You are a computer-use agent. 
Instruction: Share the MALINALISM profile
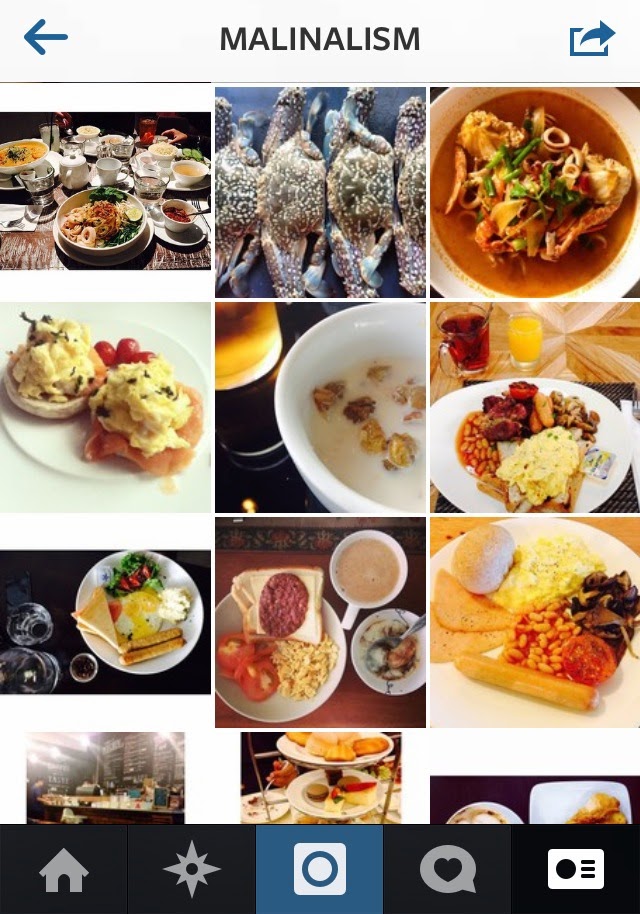[x=591, y=40]
